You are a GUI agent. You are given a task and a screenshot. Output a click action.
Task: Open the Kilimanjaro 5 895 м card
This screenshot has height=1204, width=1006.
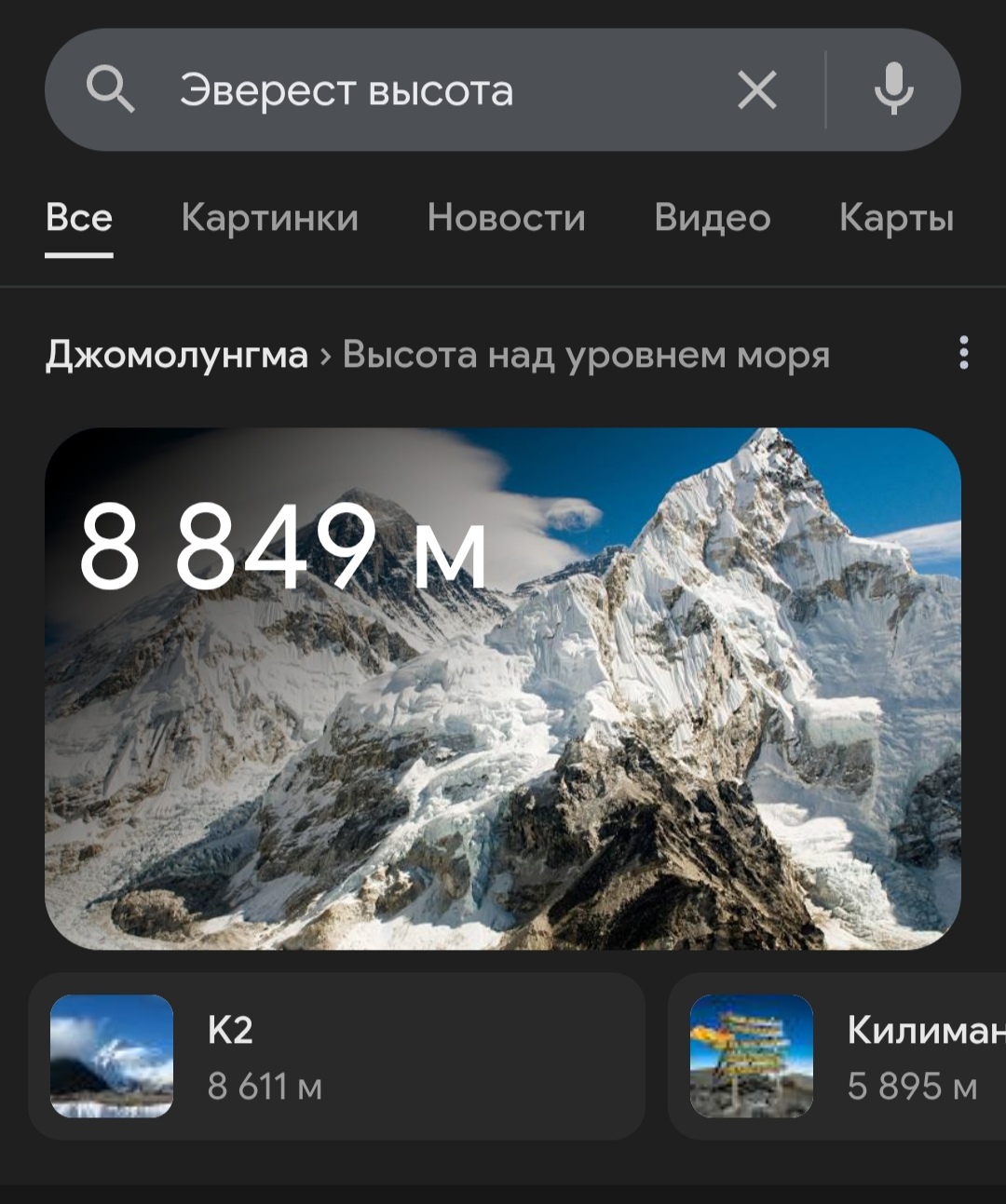pyautogui.click(x=838, y=1056)
